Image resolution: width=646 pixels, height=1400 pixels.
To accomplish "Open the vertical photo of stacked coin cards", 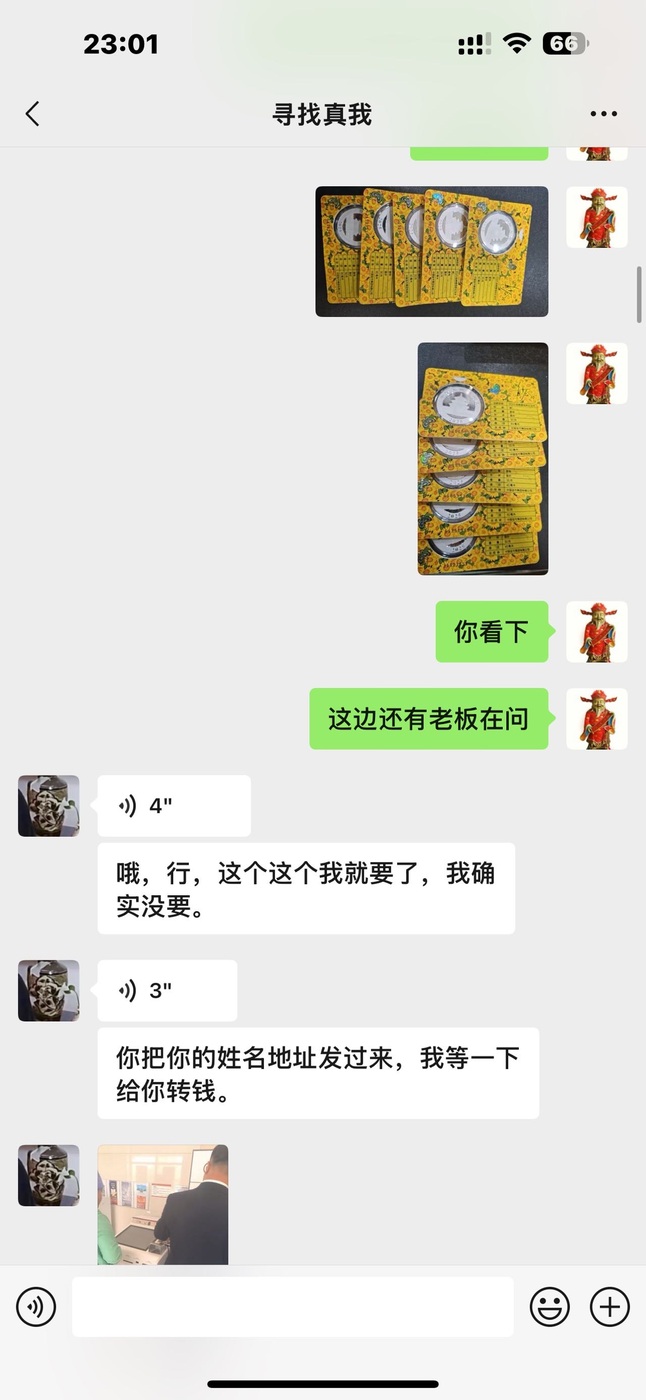I will pos(483,459).
